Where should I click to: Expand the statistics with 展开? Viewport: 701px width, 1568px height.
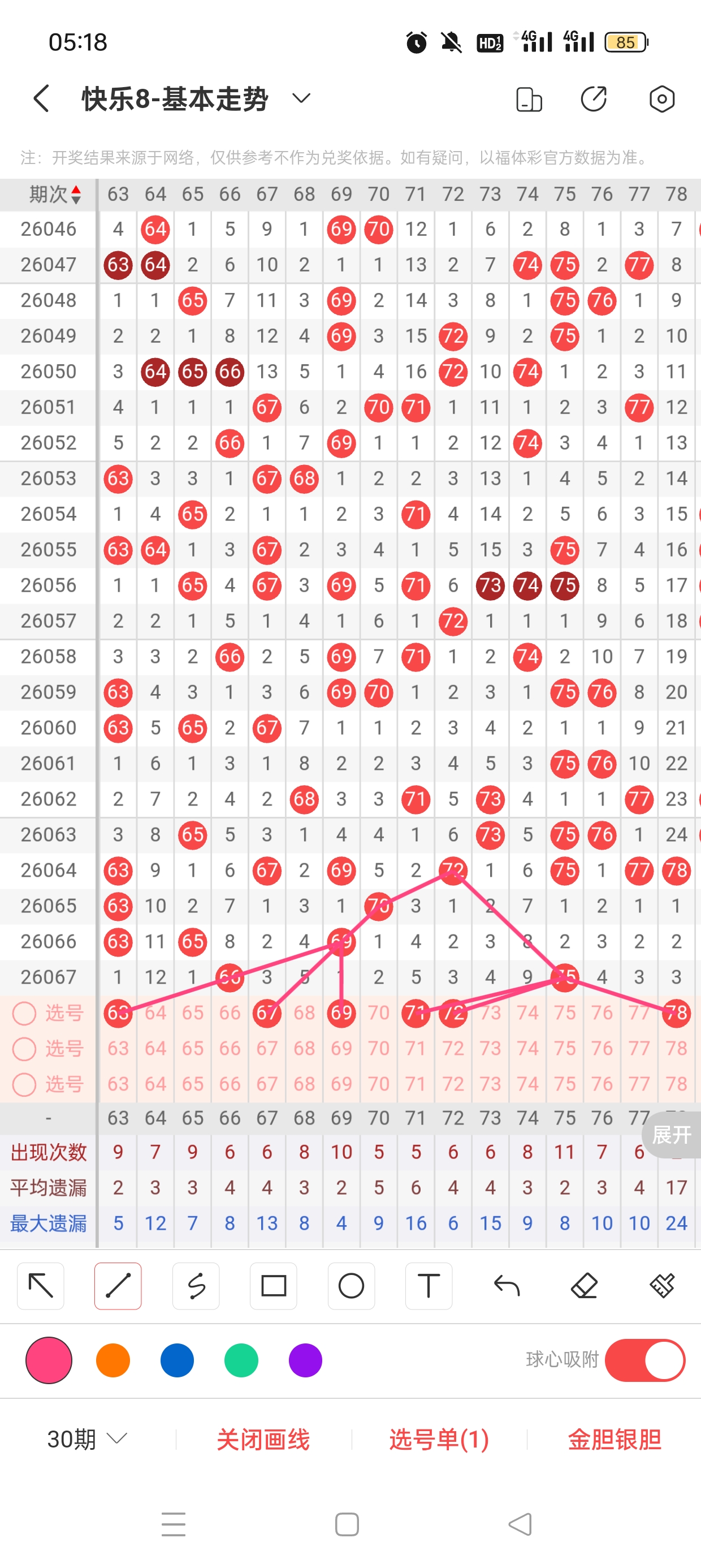(x=672, y=1135)
